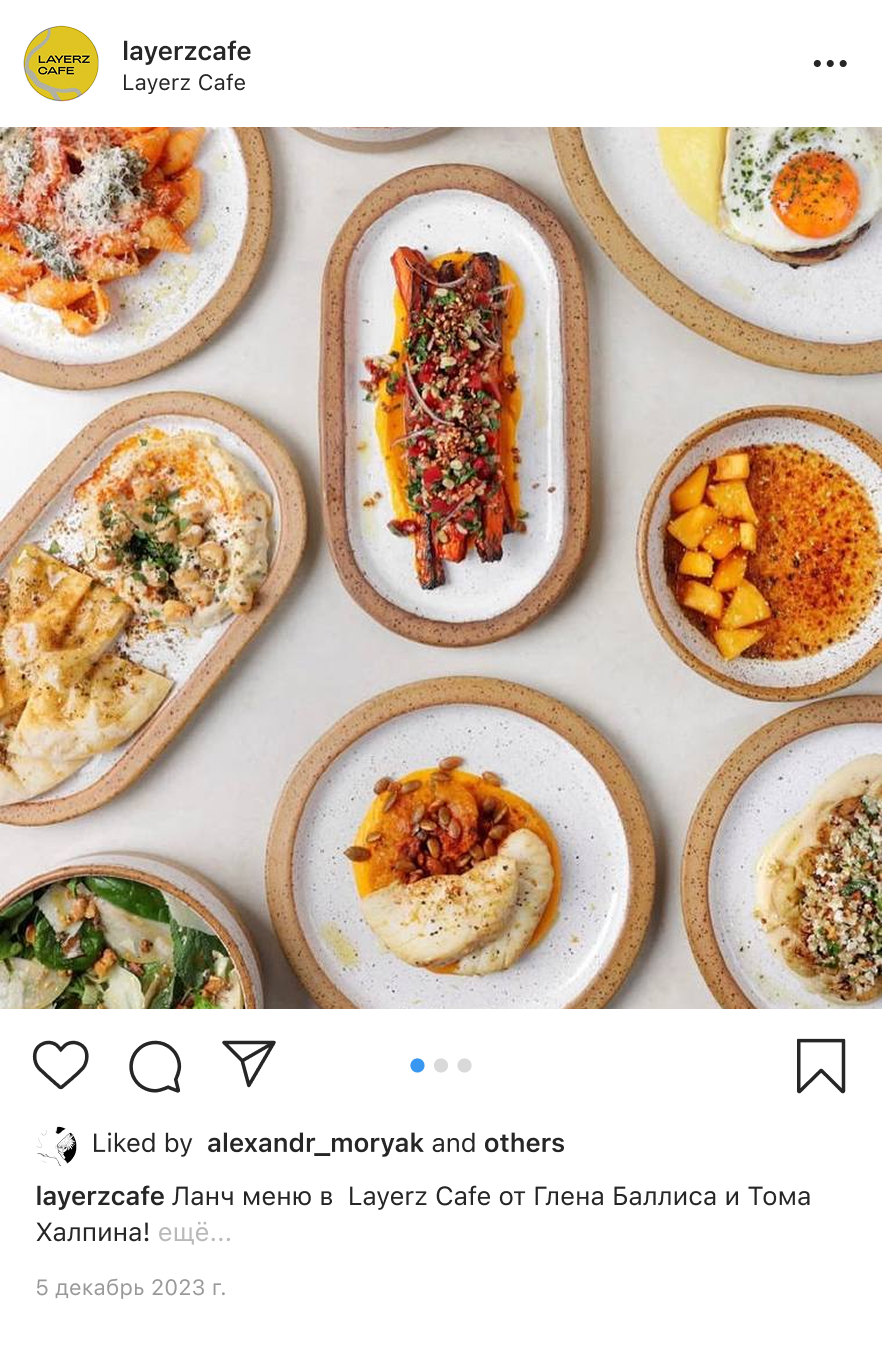
Task: Share the post via the paper plane icon
Action: click(x=248, y=1064)
